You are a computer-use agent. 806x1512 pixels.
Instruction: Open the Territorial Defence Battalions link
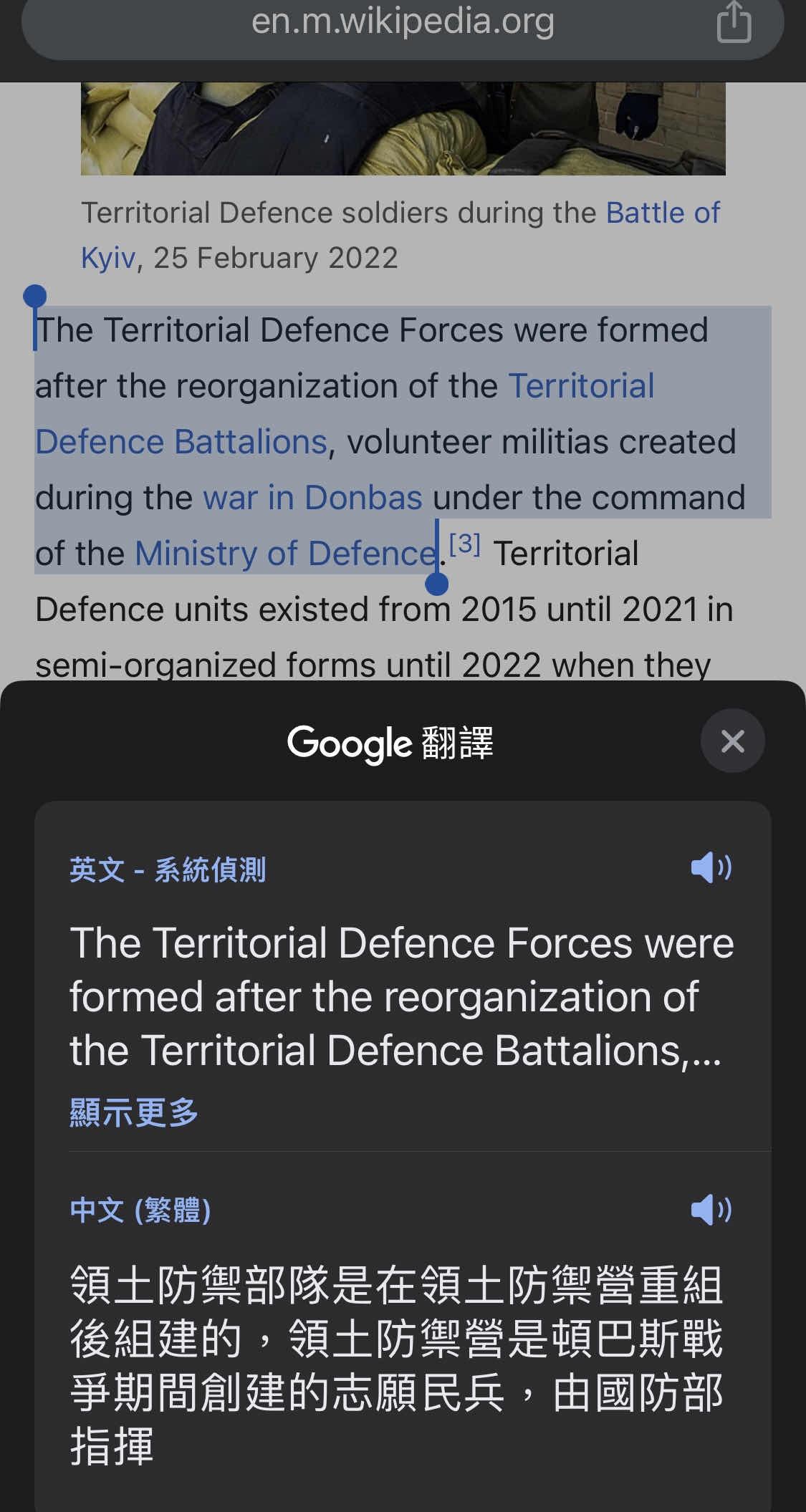(x=181, y=441)
